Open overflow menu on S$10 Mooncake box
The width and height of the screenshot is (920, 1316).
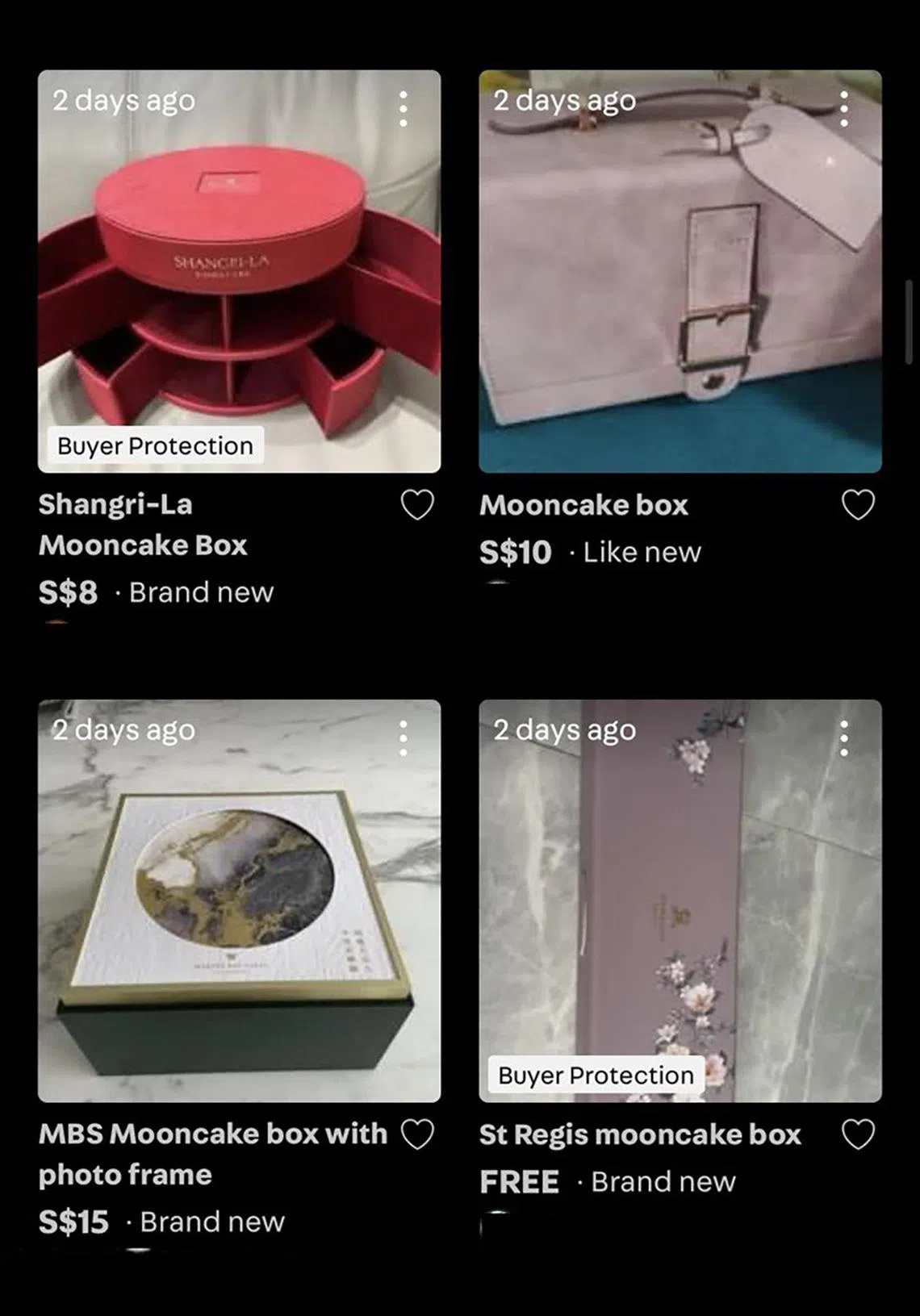[843, 108]
